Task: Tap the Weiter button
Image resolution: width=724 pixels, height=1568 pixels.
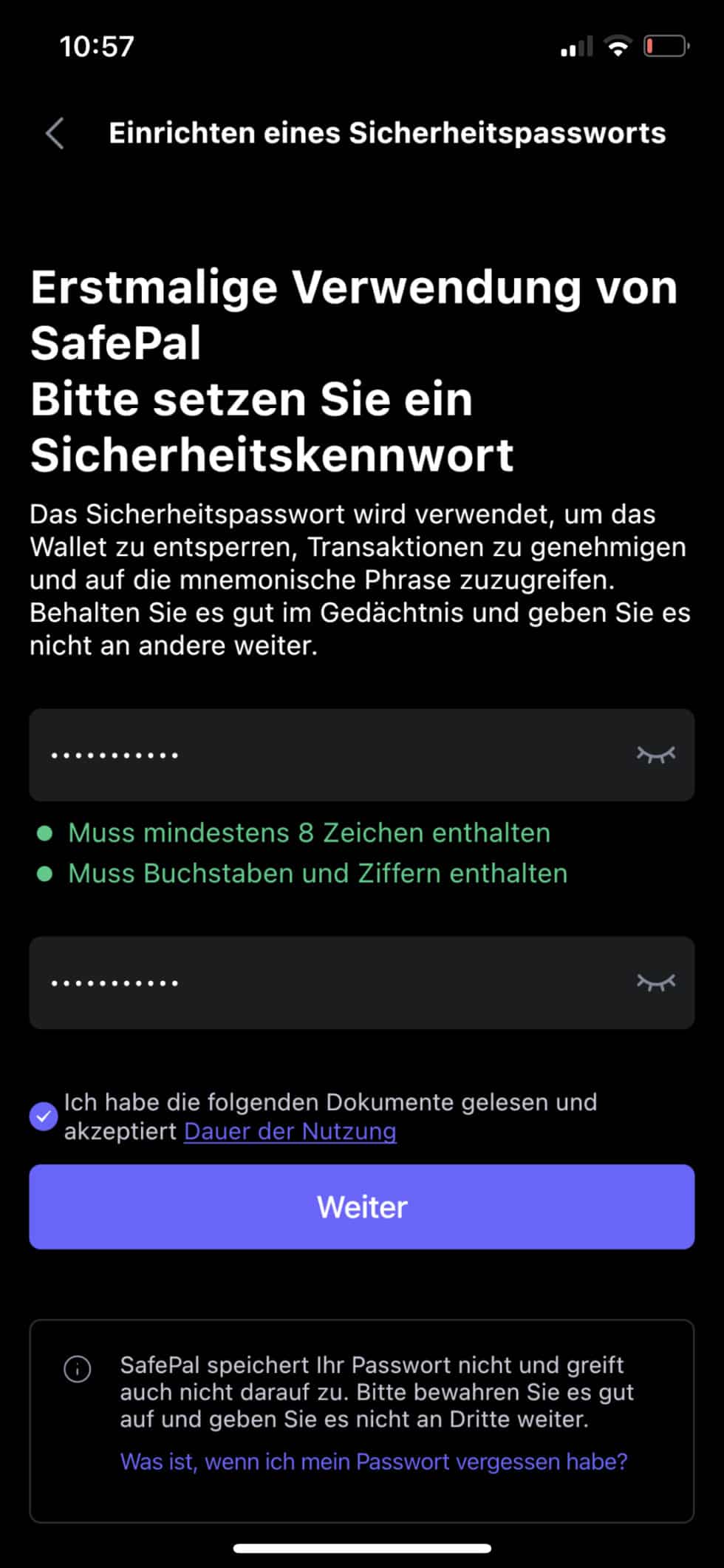Action: pyautogui.click(x=362, y=1206)
